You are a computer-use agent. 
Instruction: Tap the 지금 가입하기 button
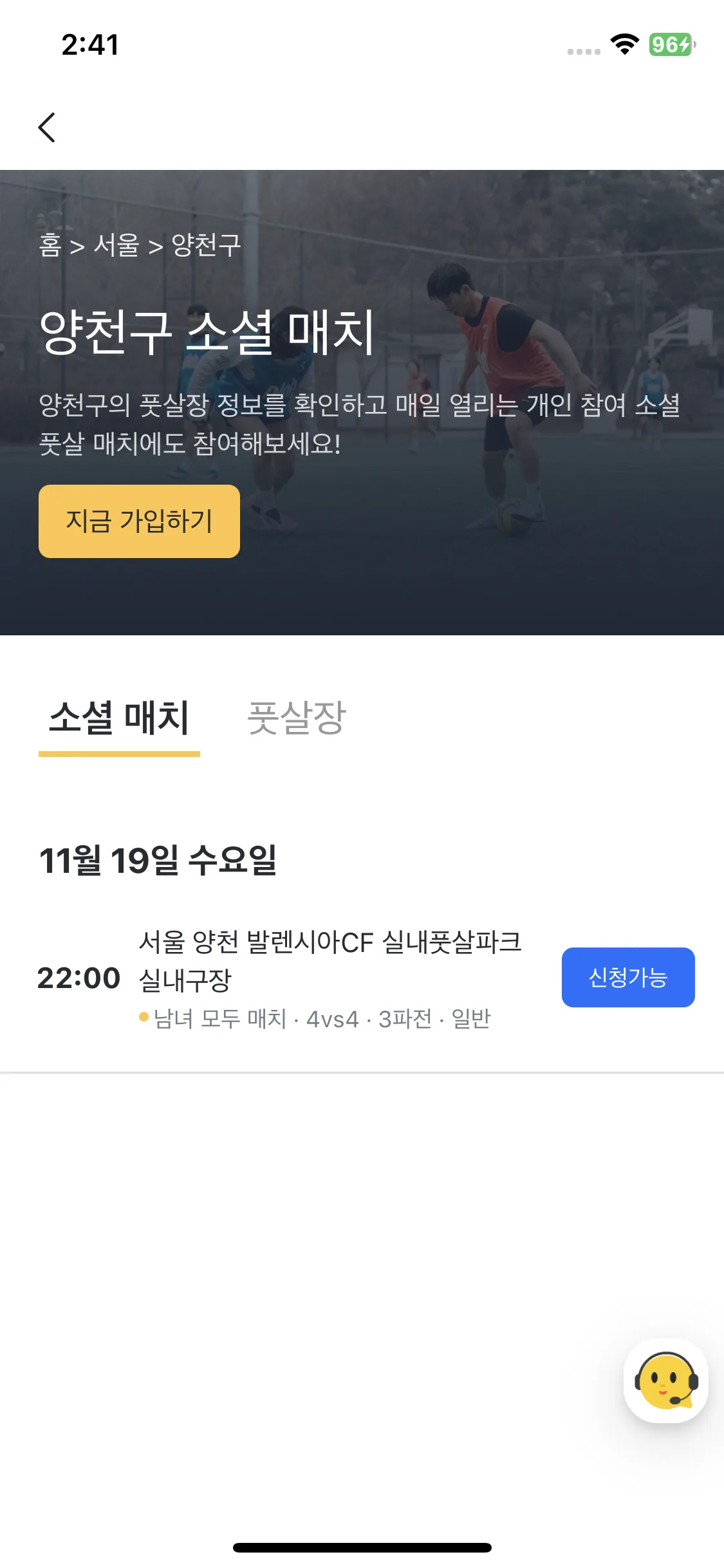139,521
